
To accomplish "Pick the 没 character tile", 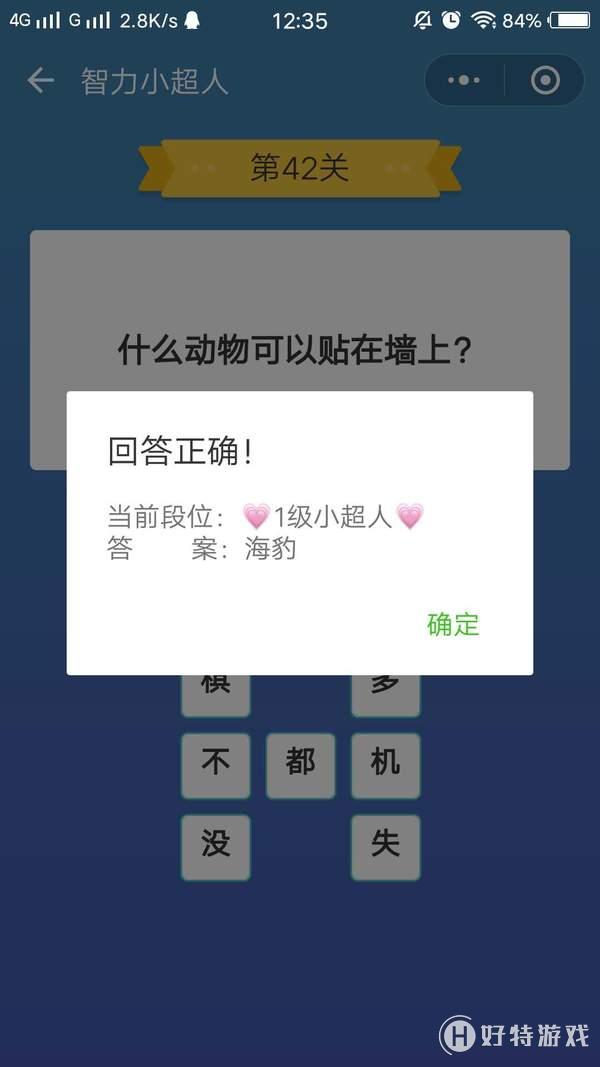I will [x=215, y=846].
